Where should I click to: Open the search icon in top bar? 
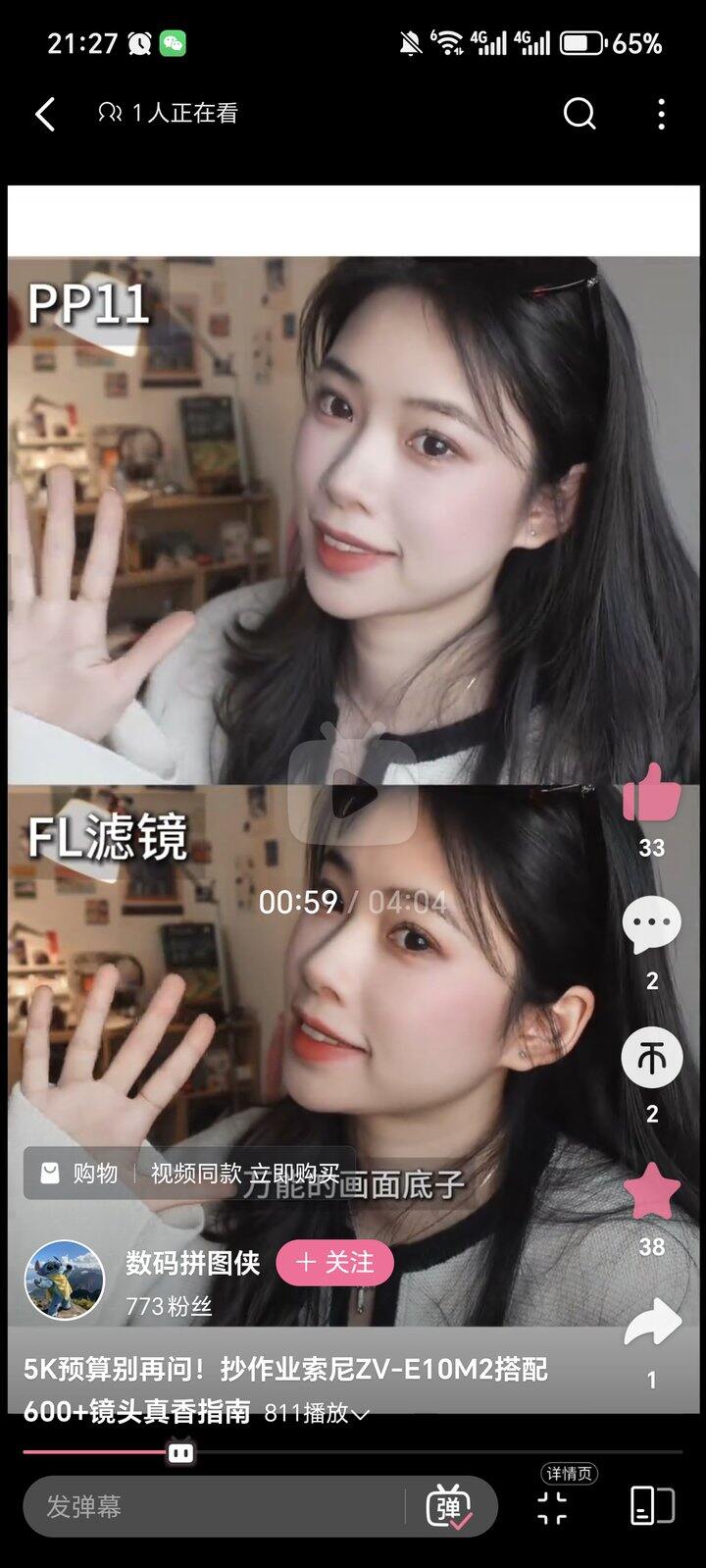point(580,114)
